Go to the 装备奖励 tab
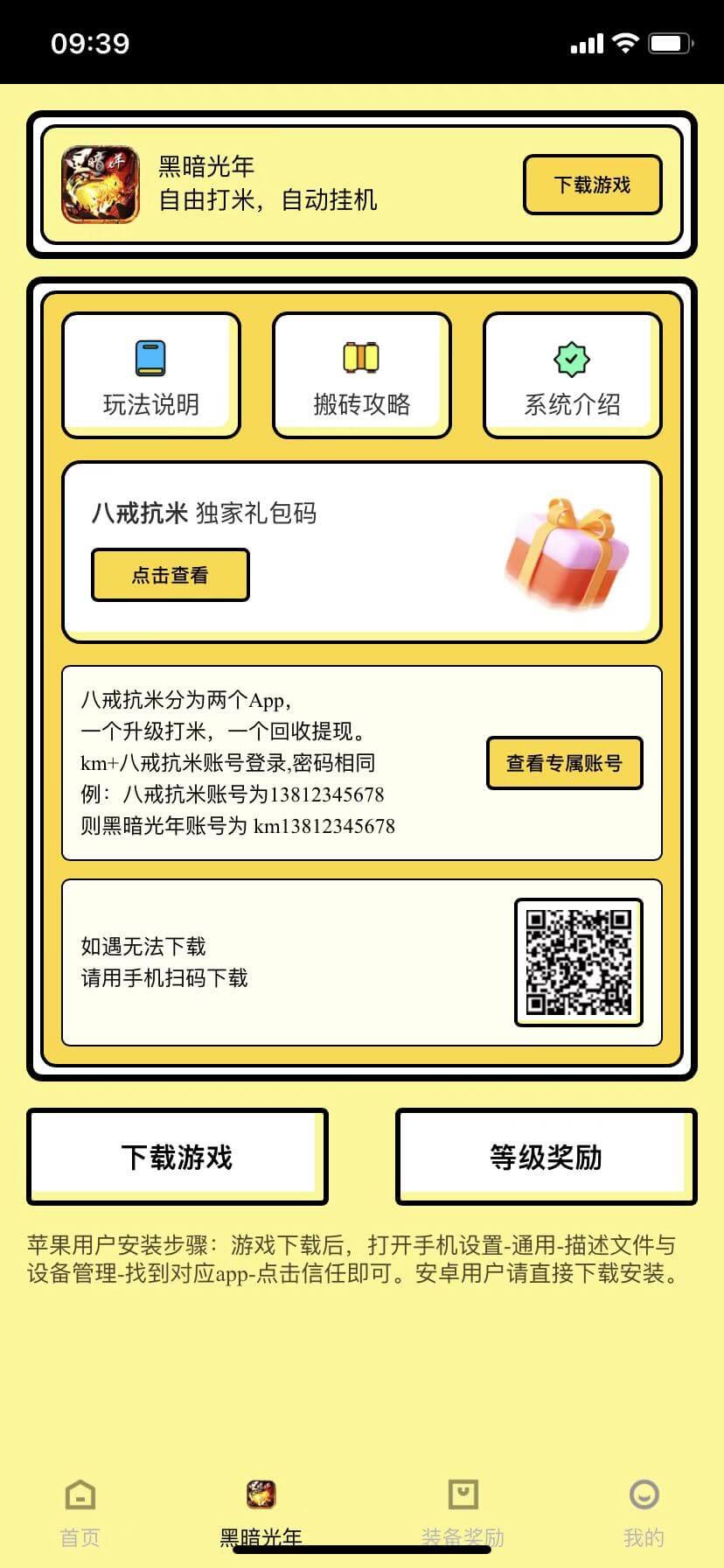This screenshot has width=724, height=1568. pyautogui.click(x=463, y=1512)
